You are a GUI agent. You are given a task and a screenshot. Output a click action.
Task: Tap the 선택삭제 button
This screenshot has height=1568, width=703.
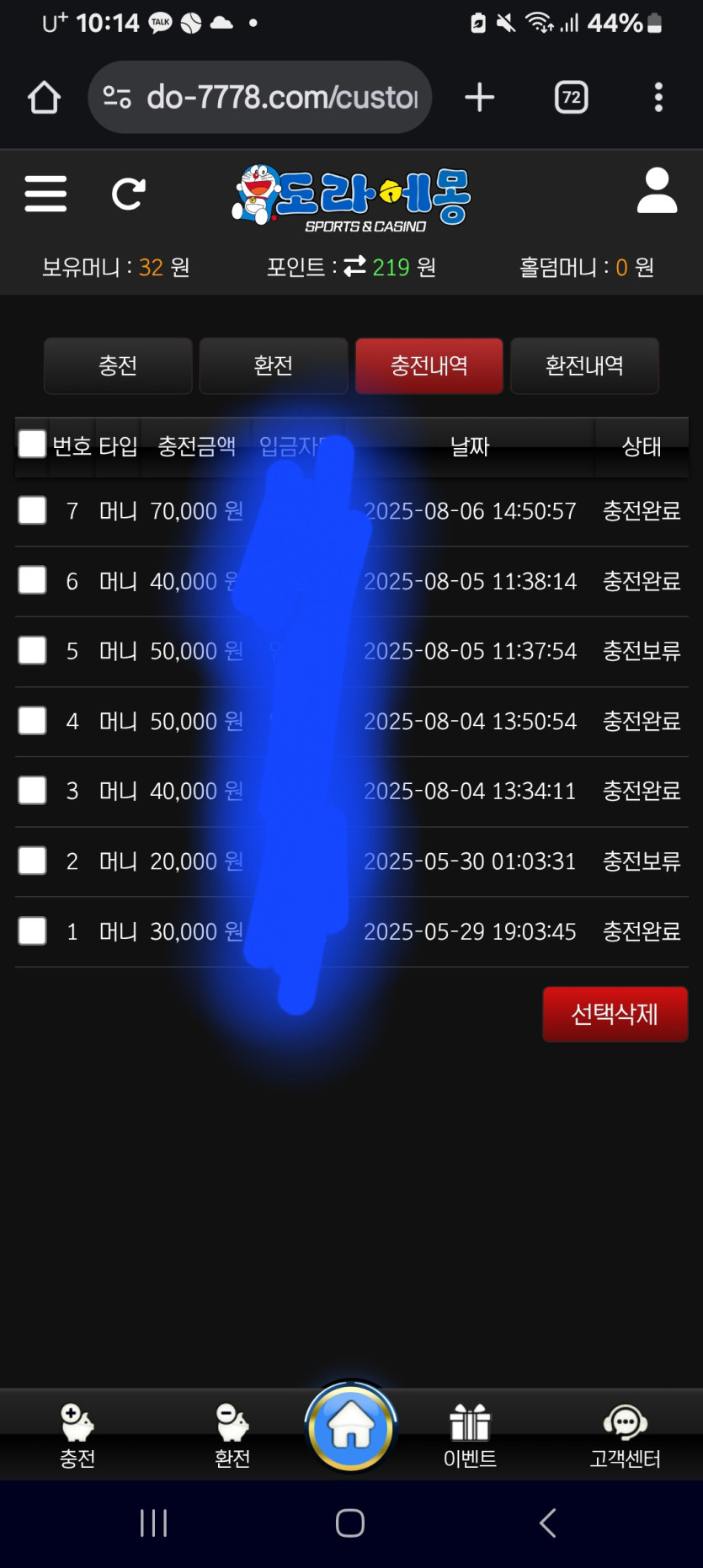click(615, 1014)
